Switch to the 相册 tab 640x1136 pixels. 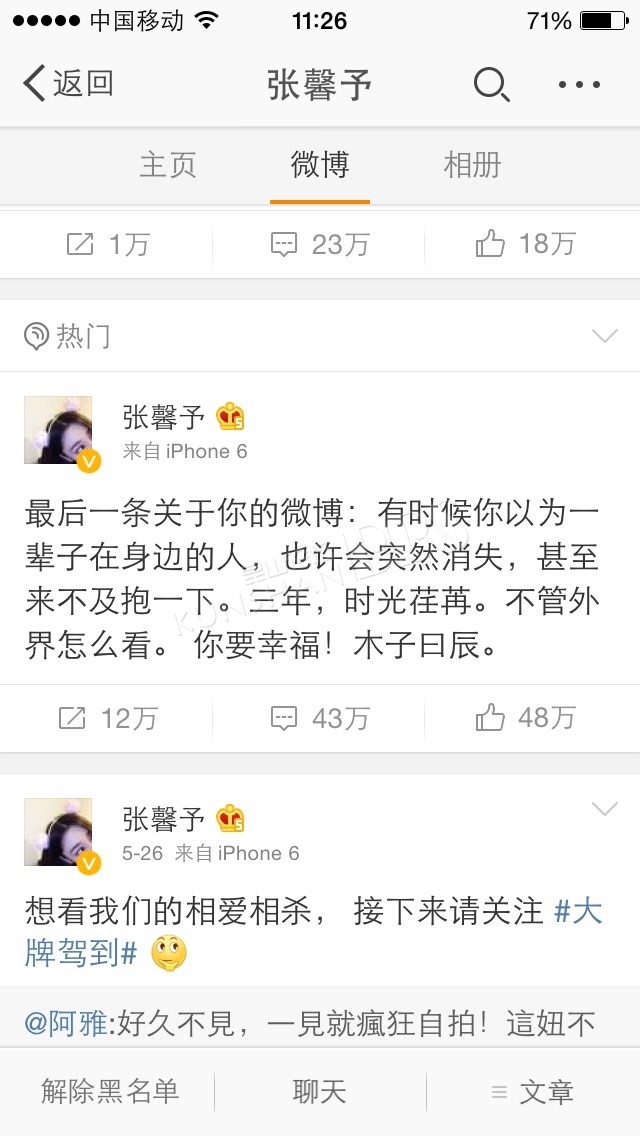pos(472,165)
